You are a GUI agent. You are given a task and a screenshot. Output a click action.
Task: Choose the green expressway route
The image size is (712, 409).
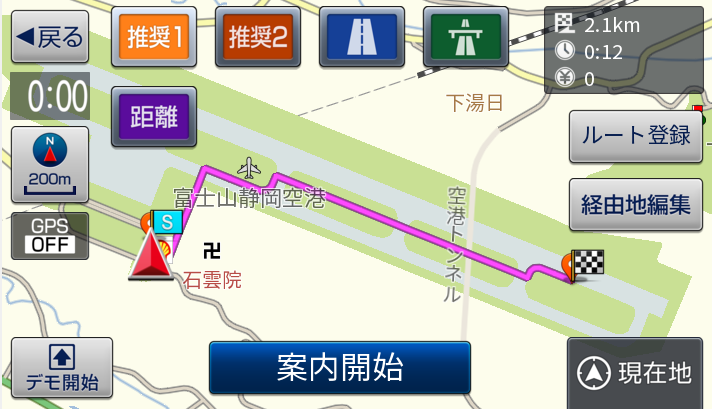point(465,38)
